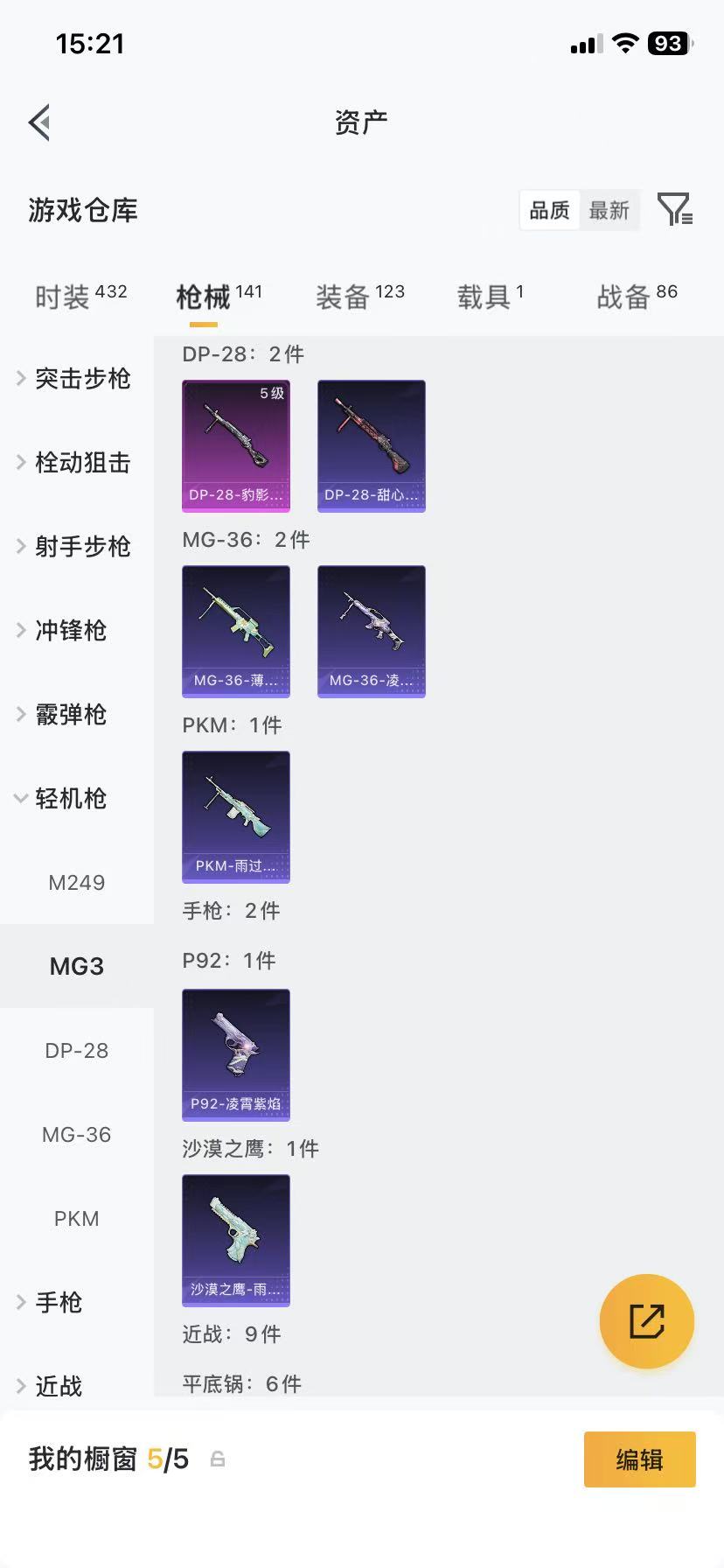Viewport: 724px width, 1568px height.
Task: Tap the back arrow at top left
Action: tap(38, 122)
